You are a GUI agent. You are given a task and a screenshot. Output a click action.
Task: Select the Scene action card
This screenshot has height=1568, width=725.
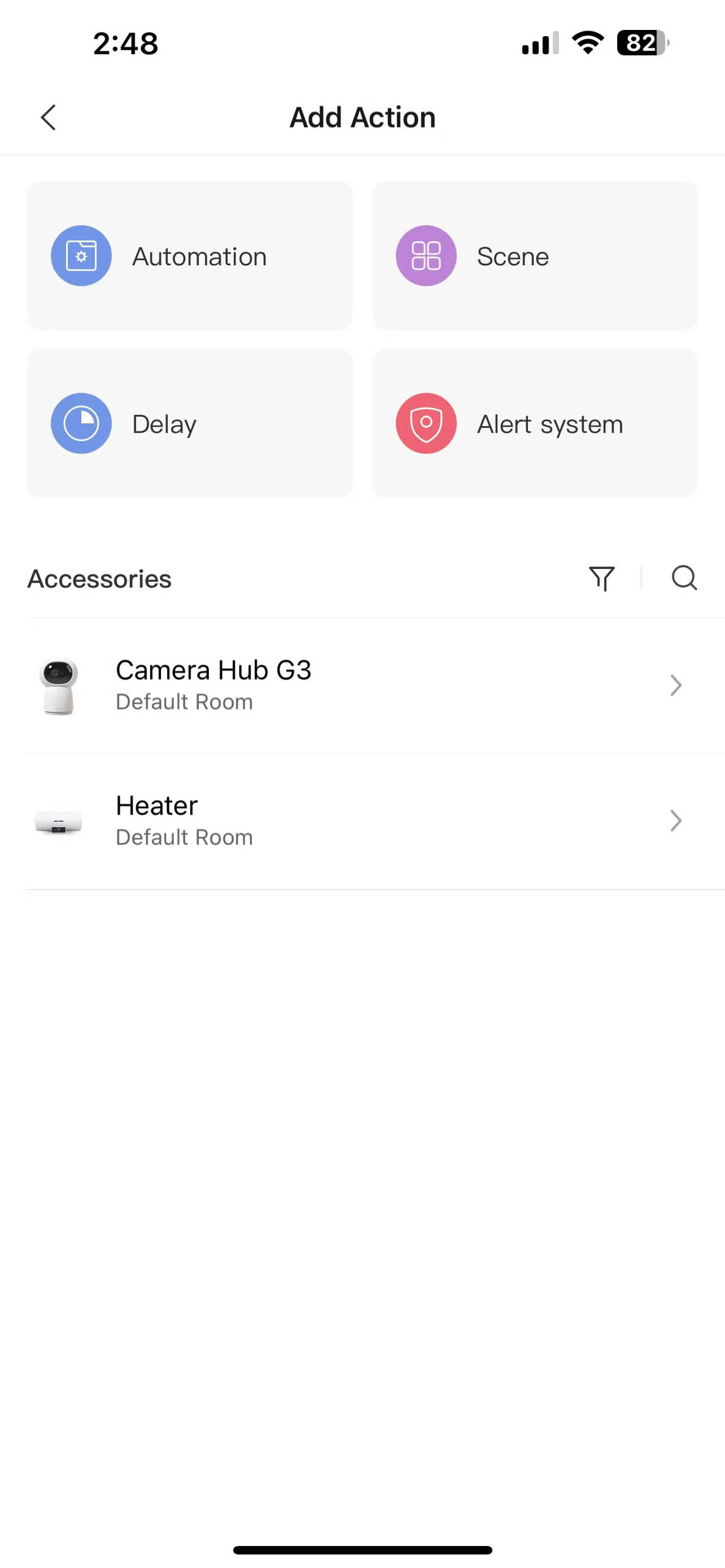(x=535, y=256)
